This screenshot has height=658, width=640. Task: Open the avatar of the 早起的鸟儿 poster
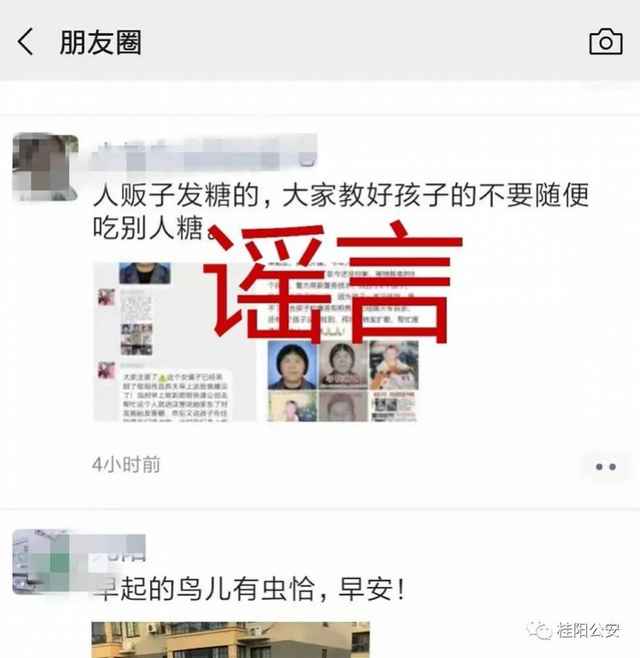45,562
